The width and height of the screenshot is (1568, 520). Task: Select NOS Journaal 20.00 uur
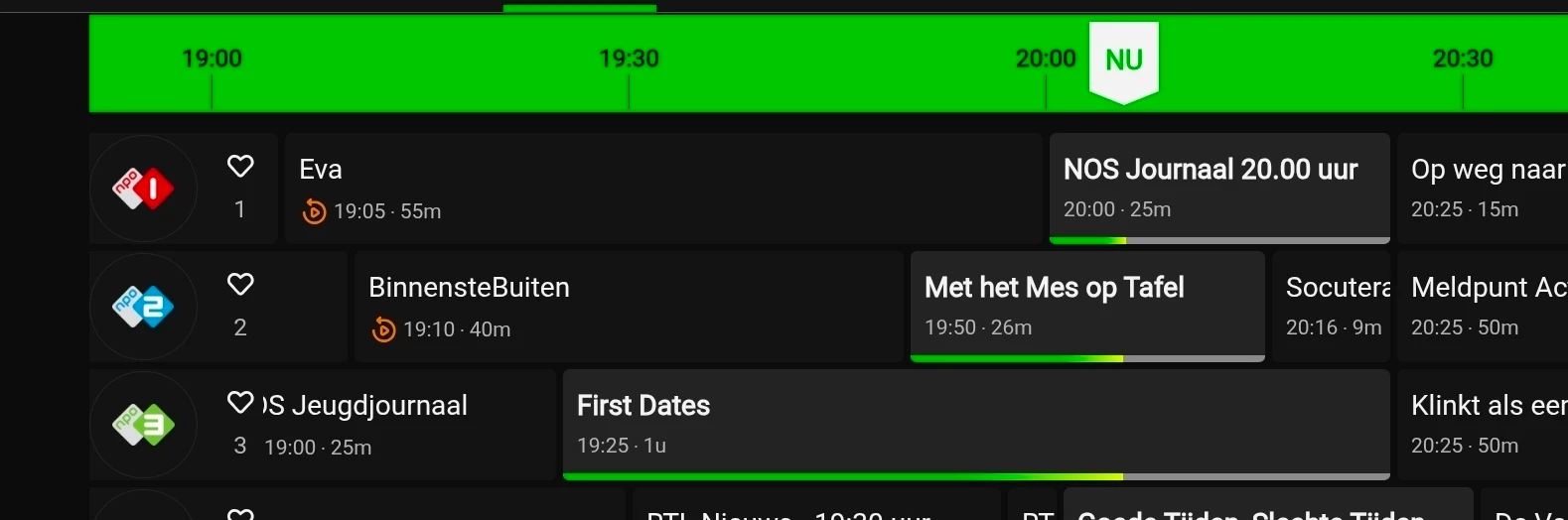click(x=1218, y=188)
